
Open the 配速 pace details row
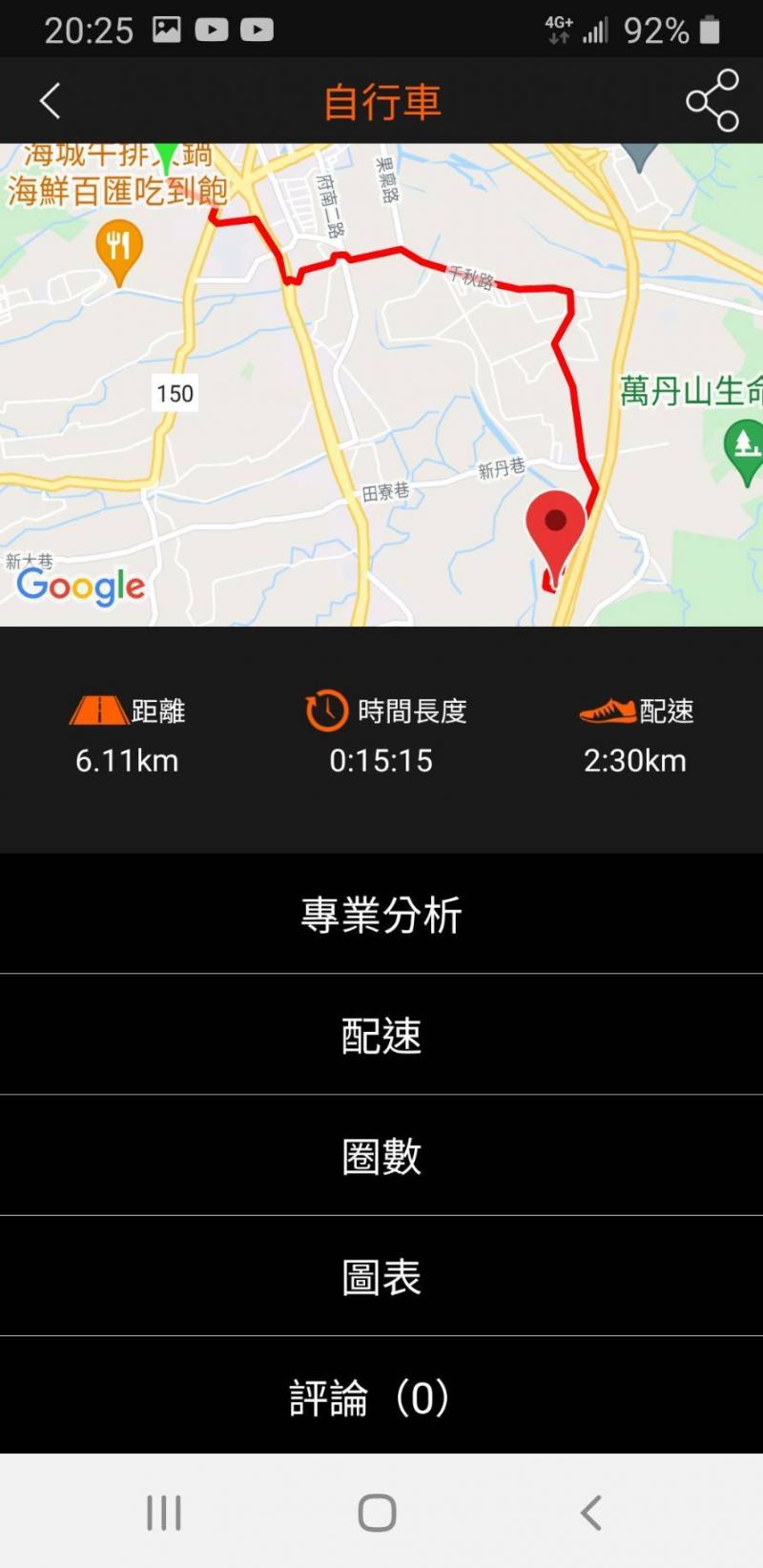pos(381,1035)
